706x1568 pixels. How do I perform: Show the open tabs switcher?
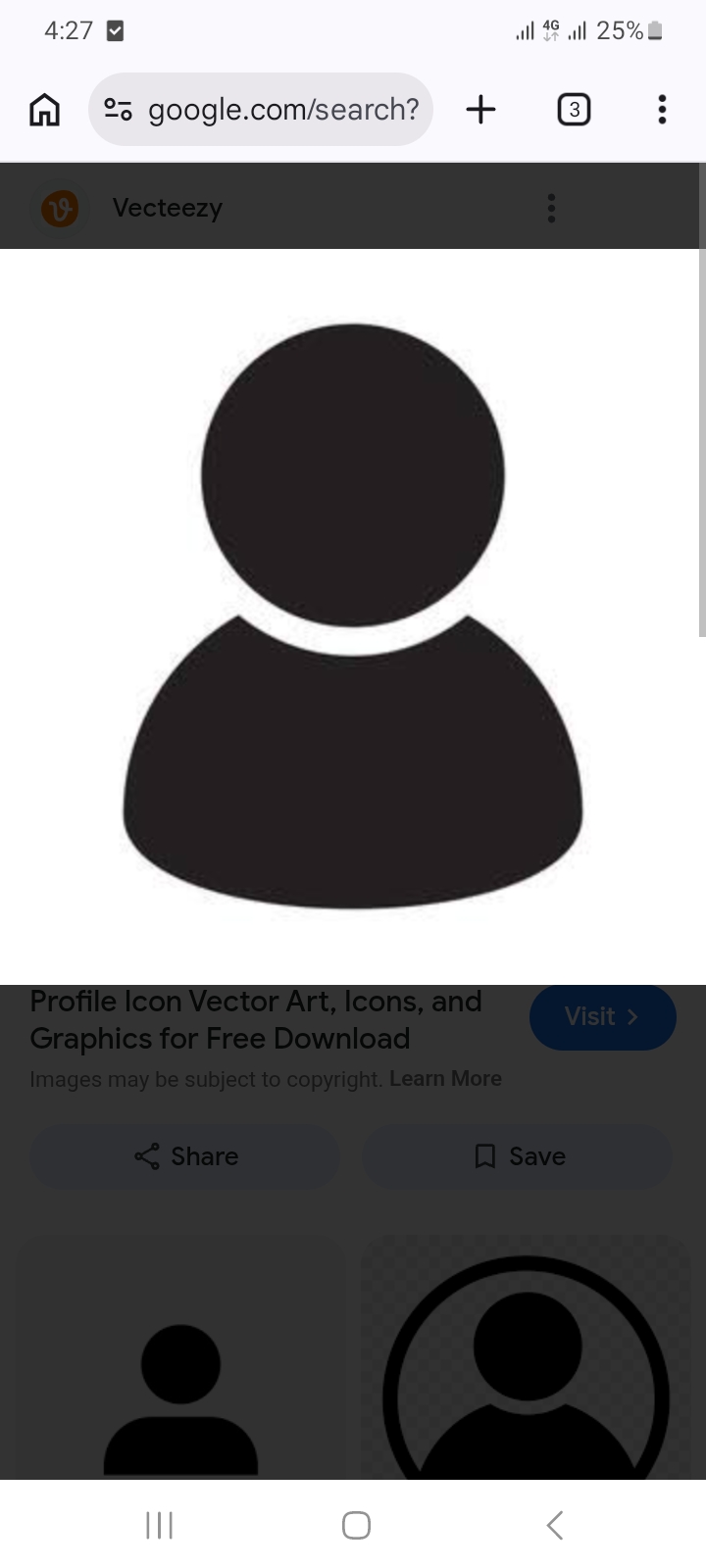(574, 110)
